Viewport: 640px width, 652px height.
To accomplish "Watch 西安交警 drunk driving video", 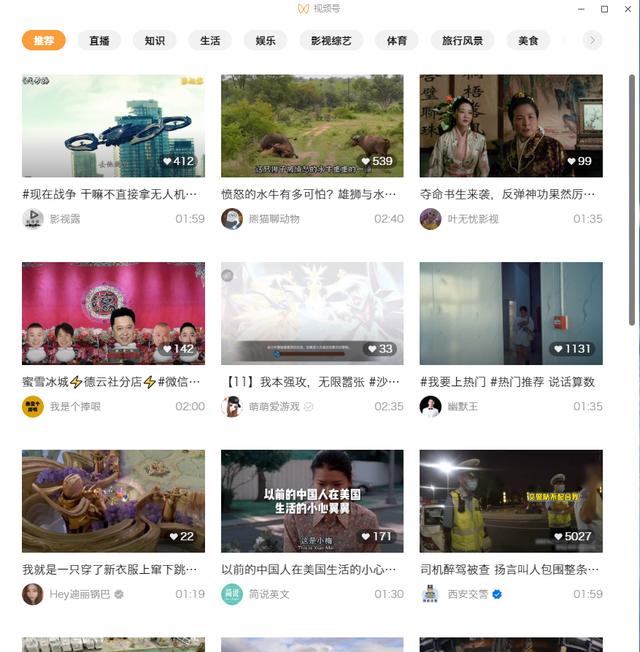I will [x=511, y=500].
